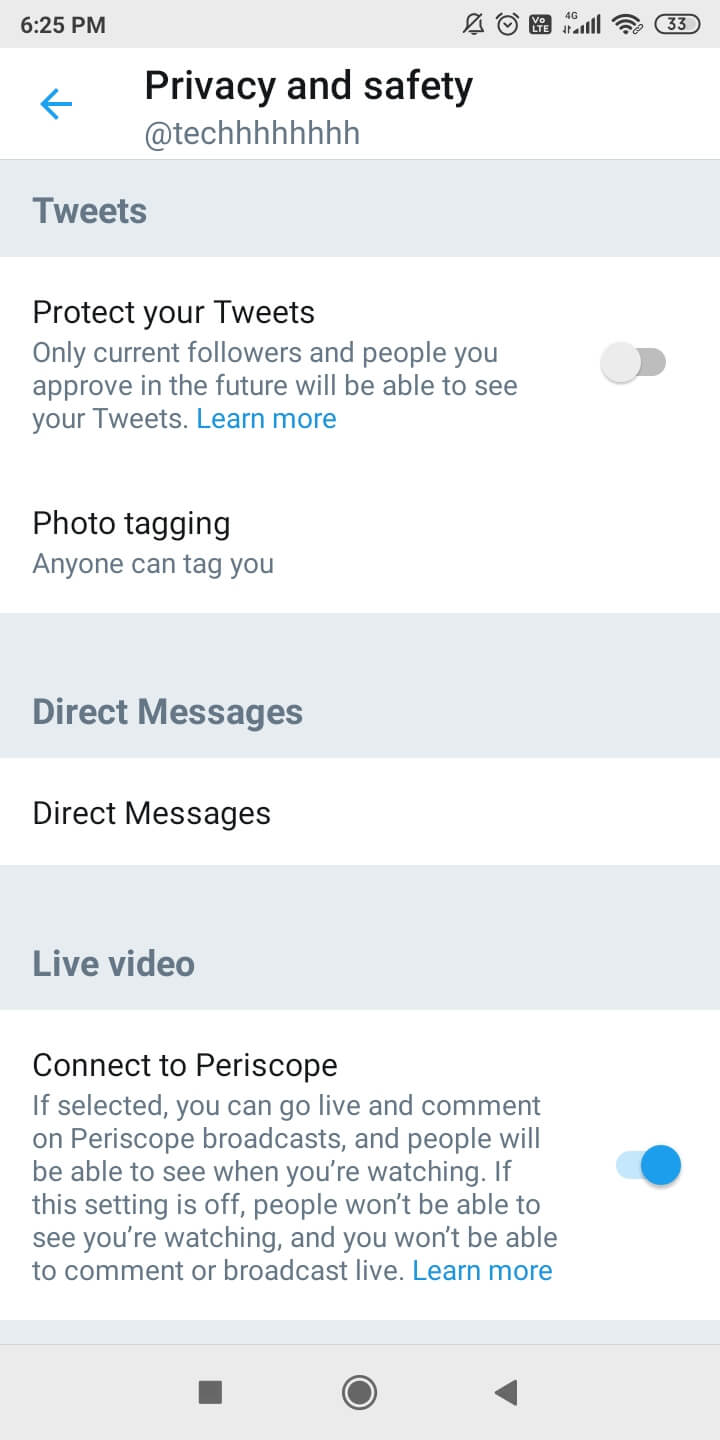720x1440 pixels.
Task: Open the Photo tagging setting
Action: pos(360,543)
